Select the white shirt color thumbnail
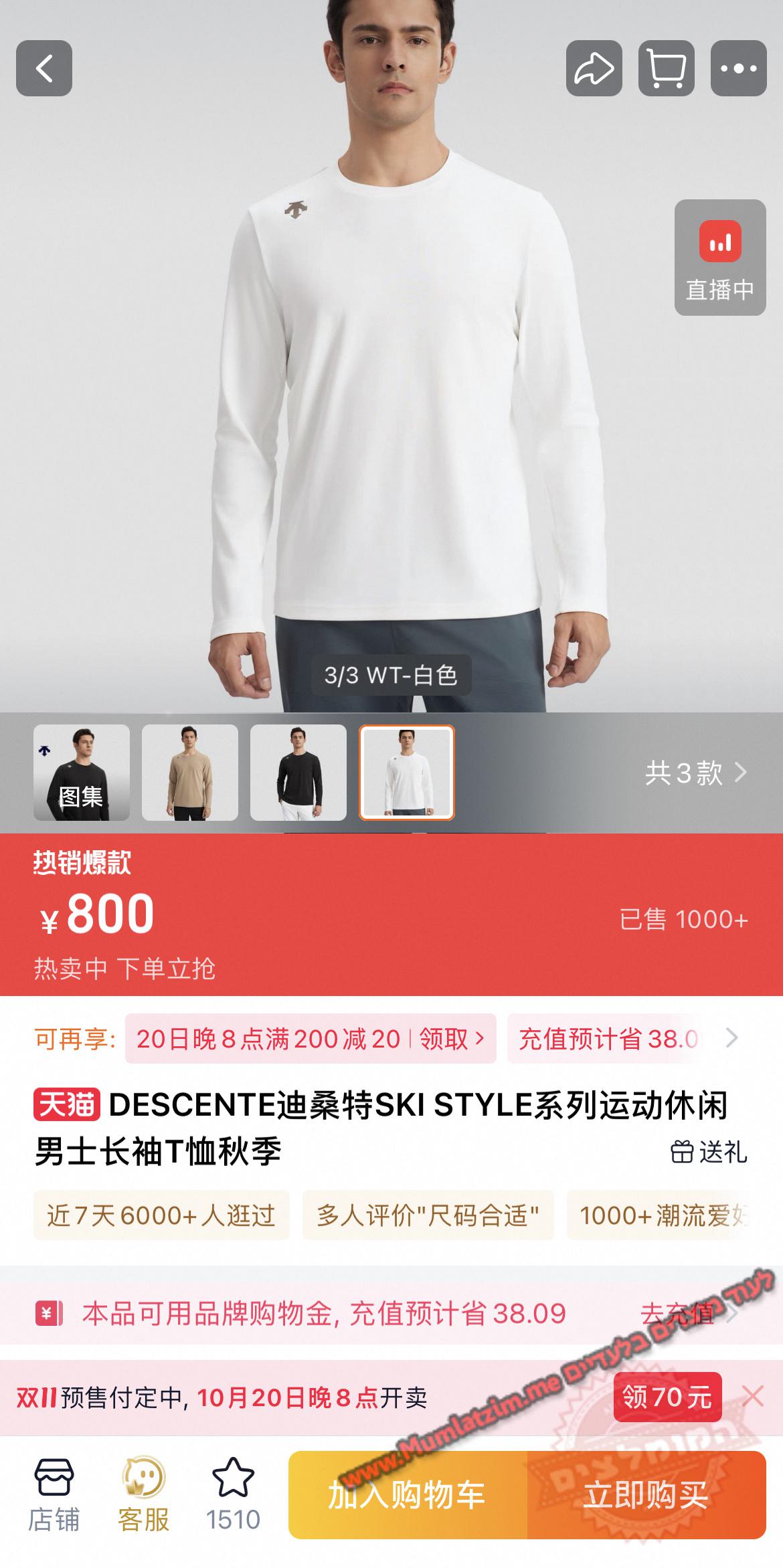 [x=407, y=773]
